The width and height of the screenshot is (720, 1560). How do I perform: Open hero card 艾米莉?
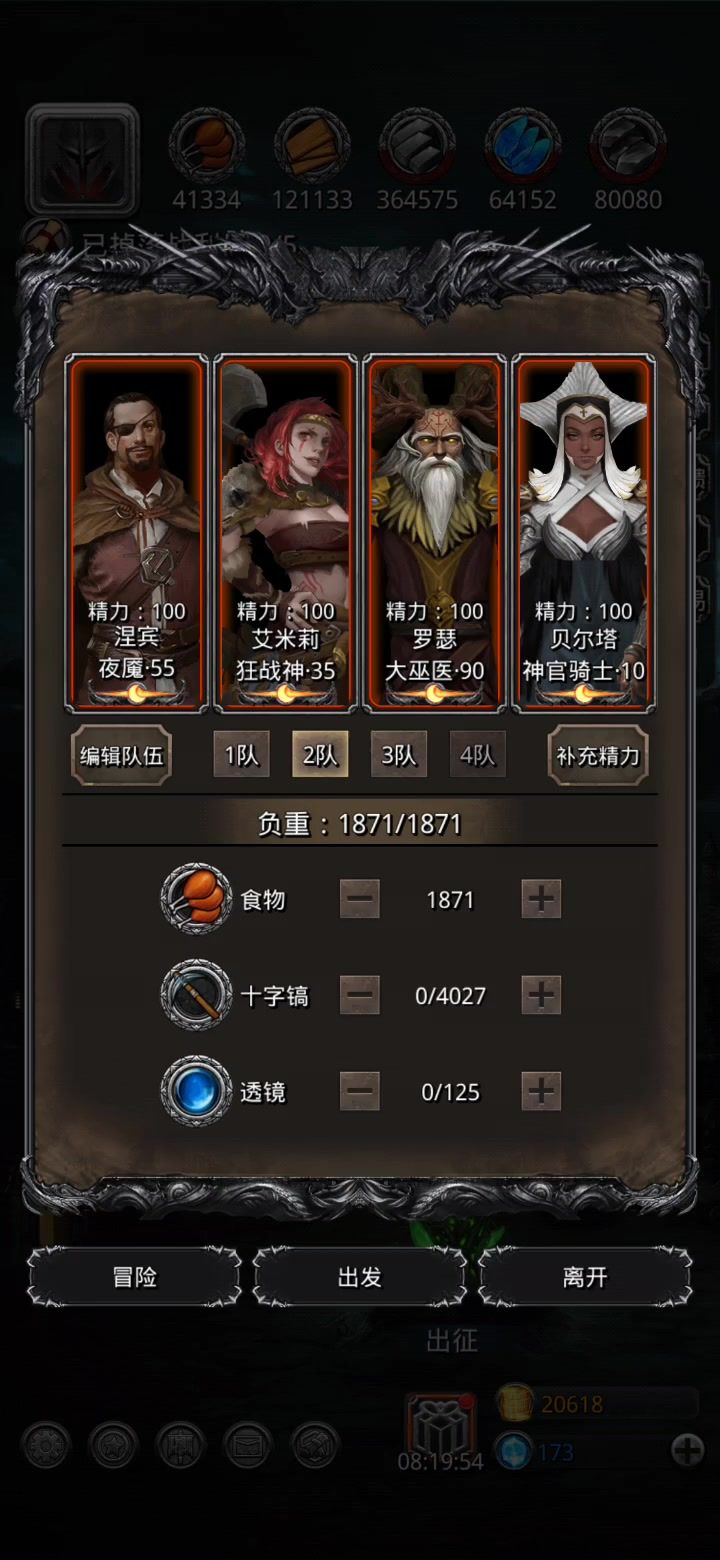click(x=285, y=533)
